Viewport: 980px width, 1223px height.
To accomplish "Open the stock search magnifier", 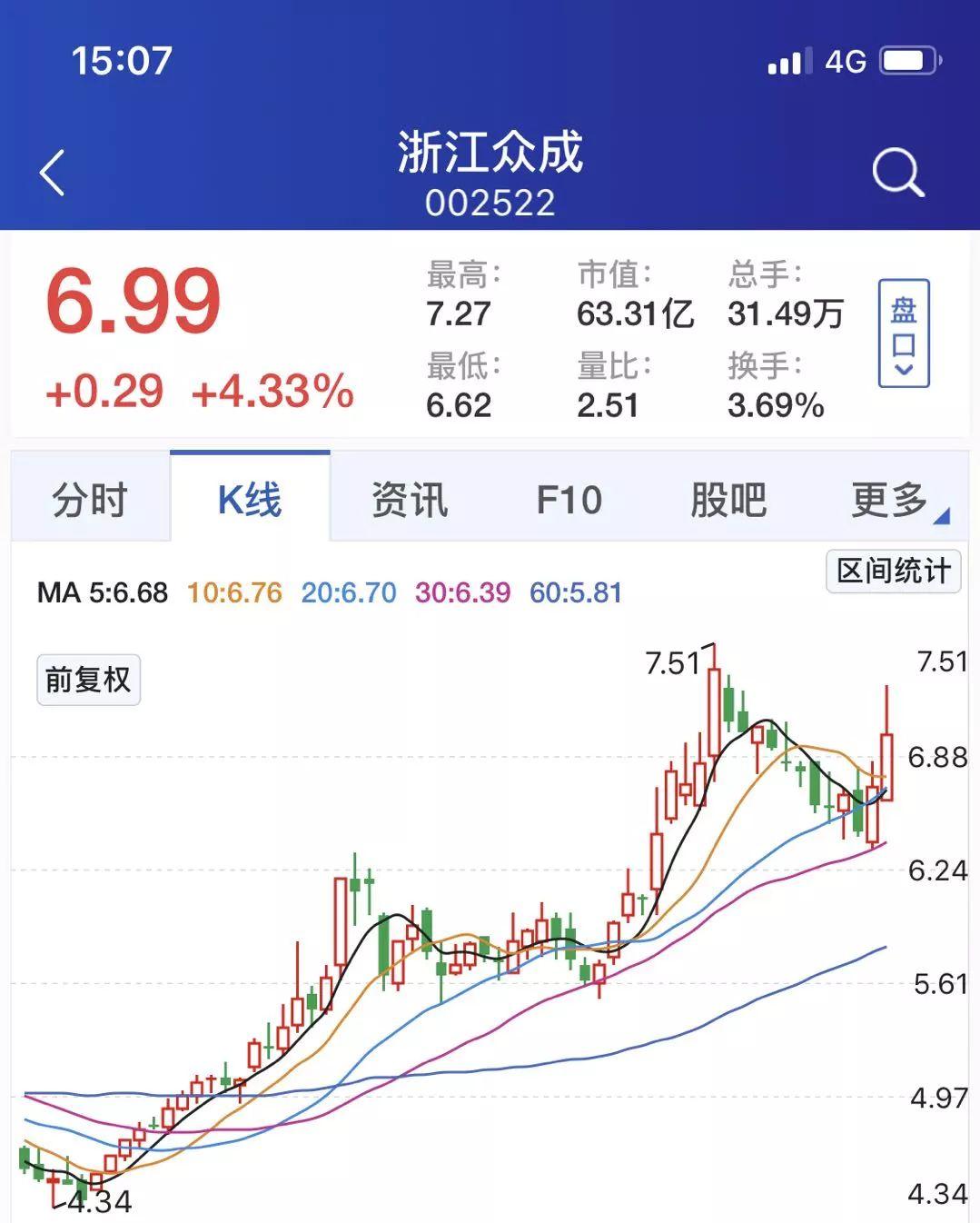I will pos(897,172).
